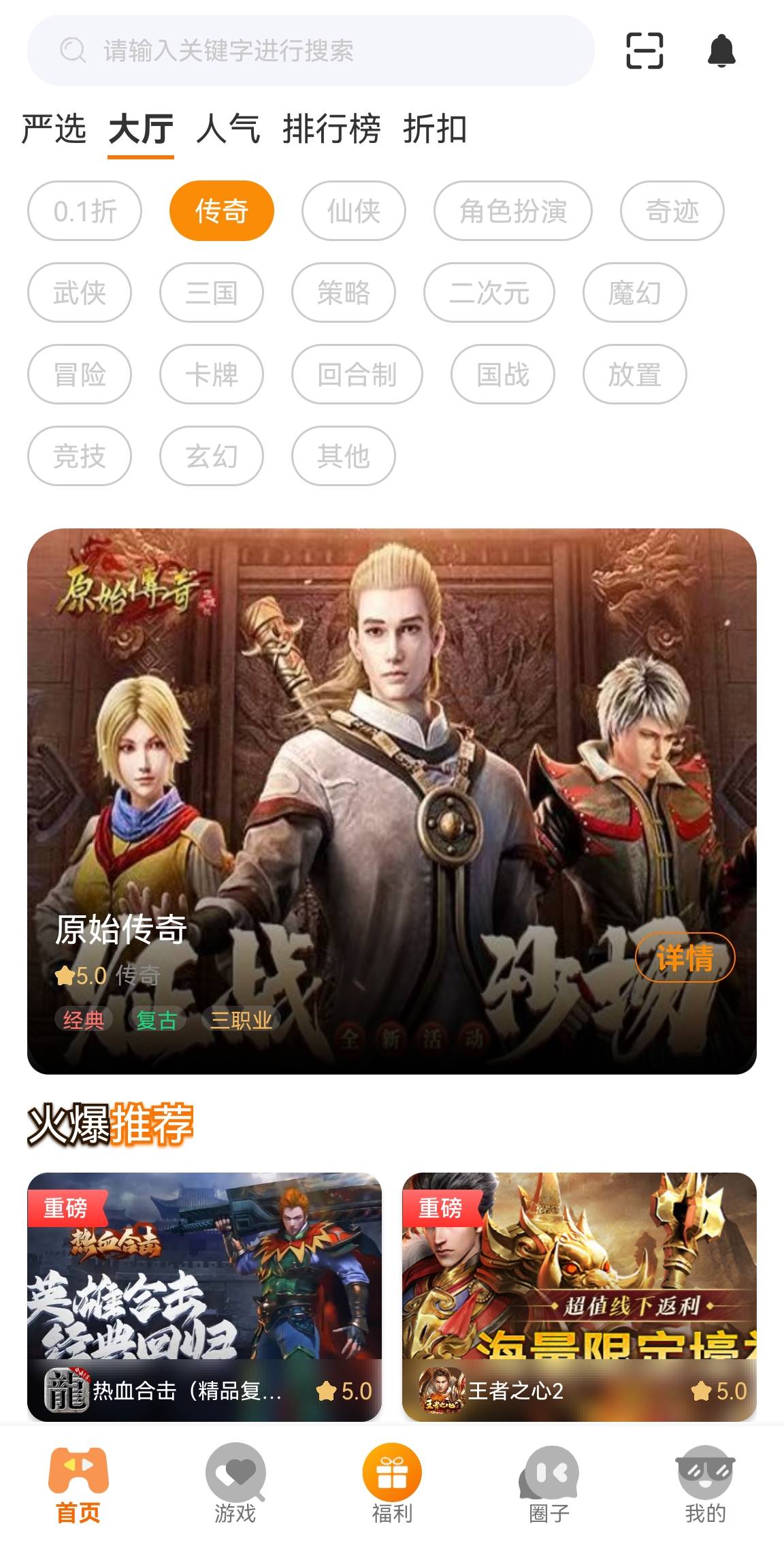Viewport: 784px width, 1541px height.
Task: Open the keyword search box
Action: tap(310, 50)
